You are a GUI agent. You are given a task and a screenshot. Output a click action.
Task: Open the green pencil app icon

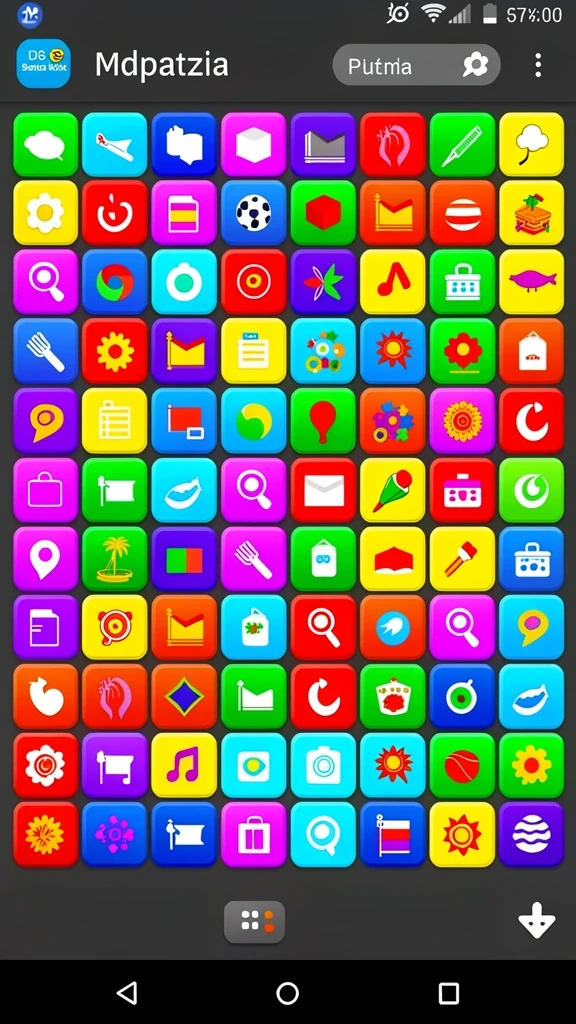coord(462,144)
